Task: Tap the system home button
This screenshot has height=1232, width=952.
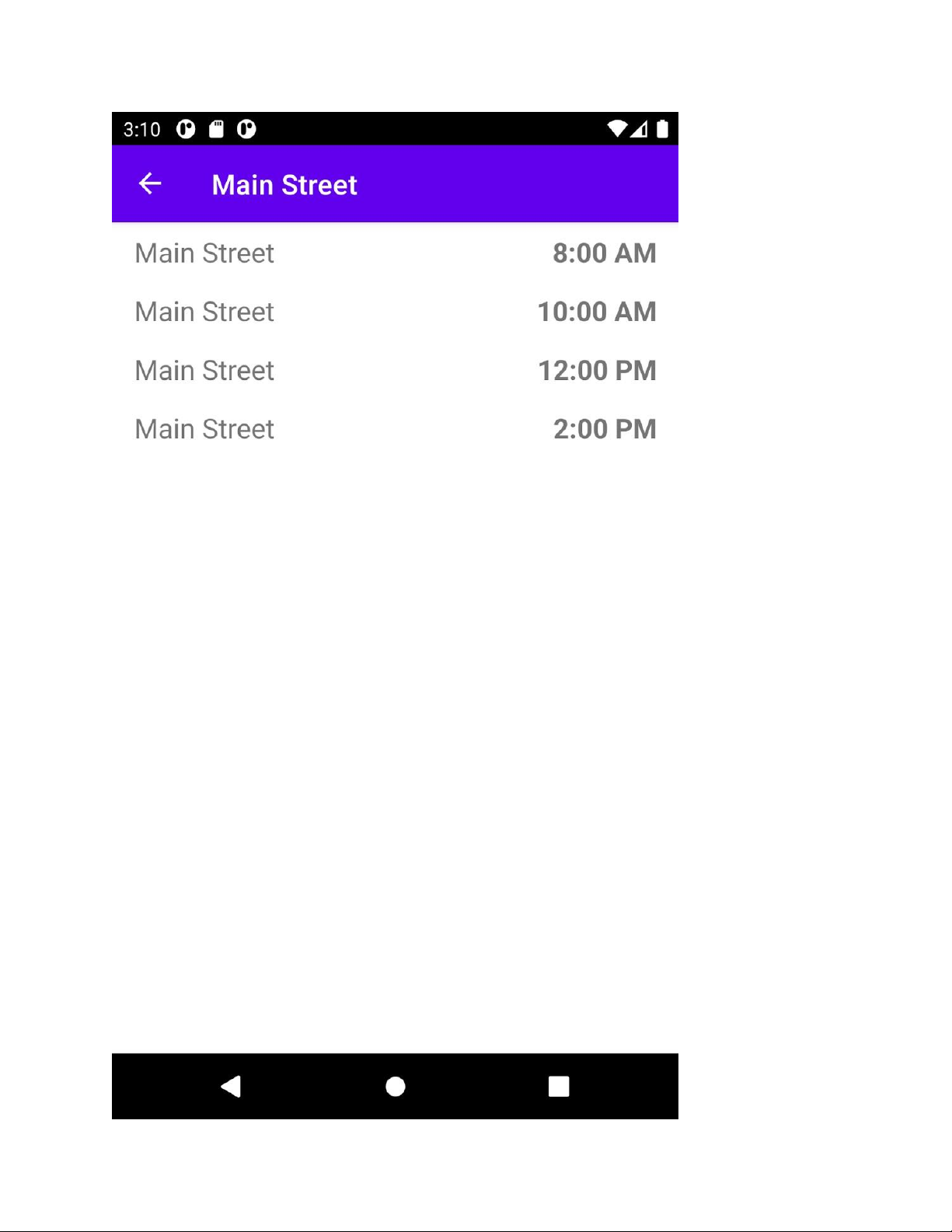Action: point(395,1087)
